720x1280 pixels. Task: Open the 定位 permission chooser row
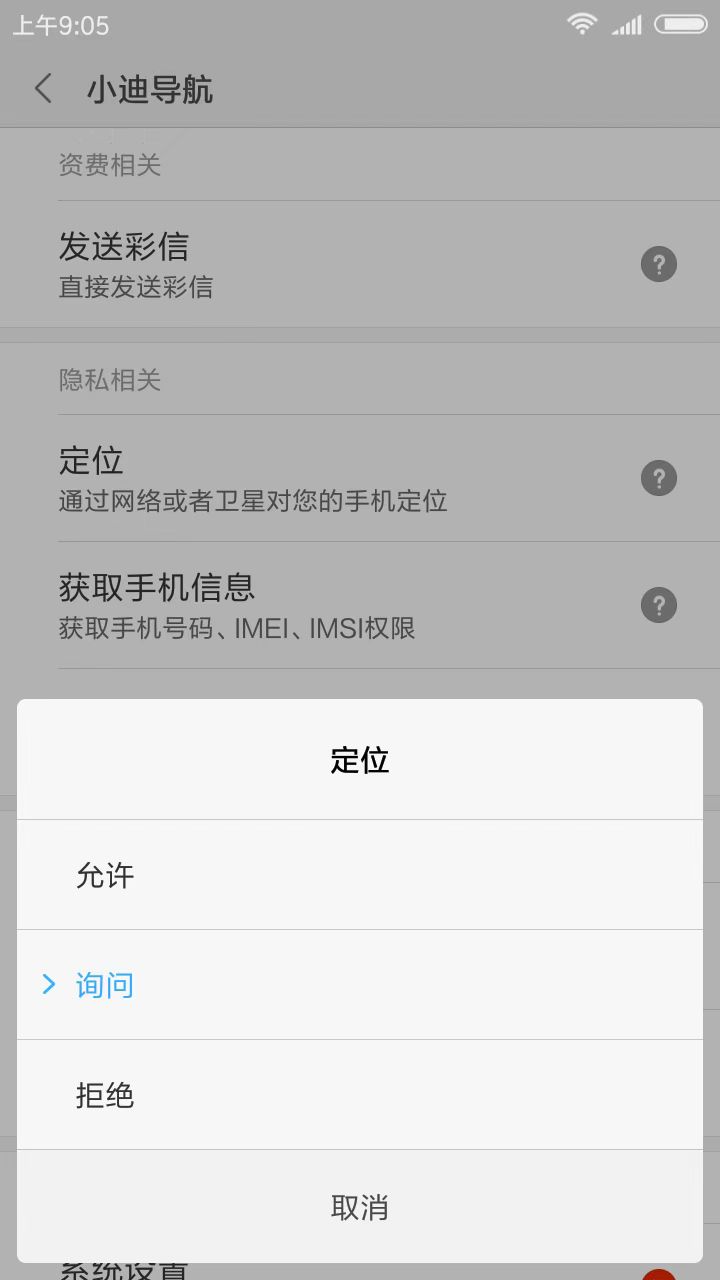[300, 478]
